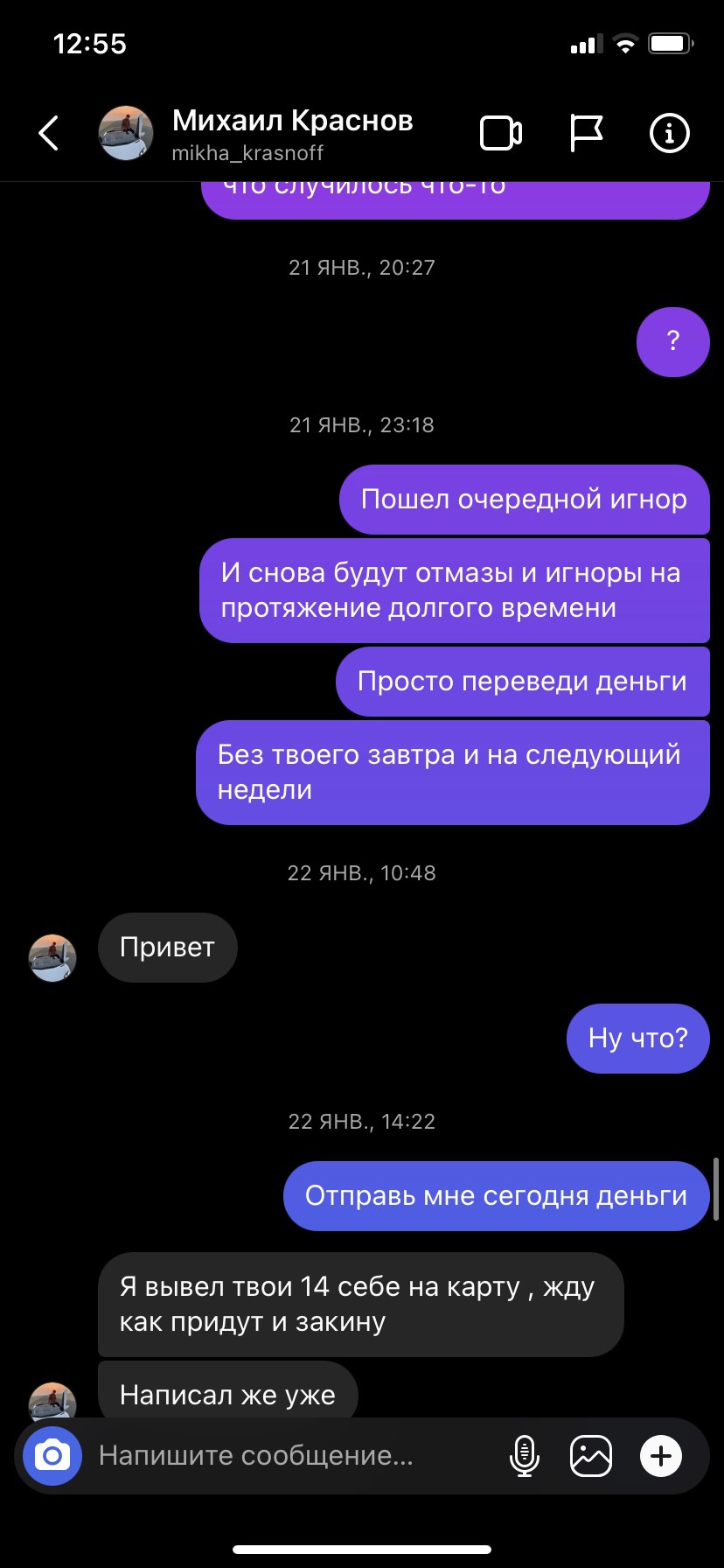The height and width of the screenshot is (1568, 724).
Task: Record a voice message with the microphone
Action: [x=524, y=1456]
